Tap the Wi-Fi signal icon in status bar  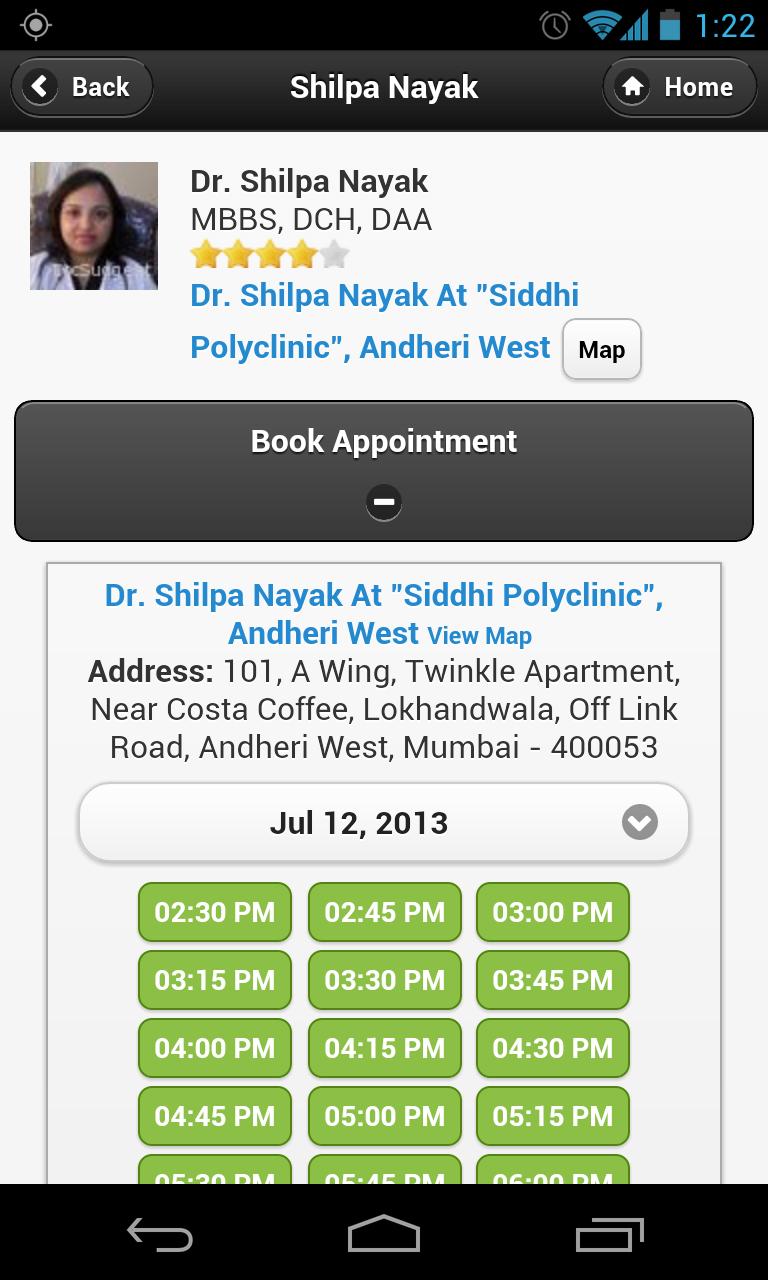tap(598, 24)
